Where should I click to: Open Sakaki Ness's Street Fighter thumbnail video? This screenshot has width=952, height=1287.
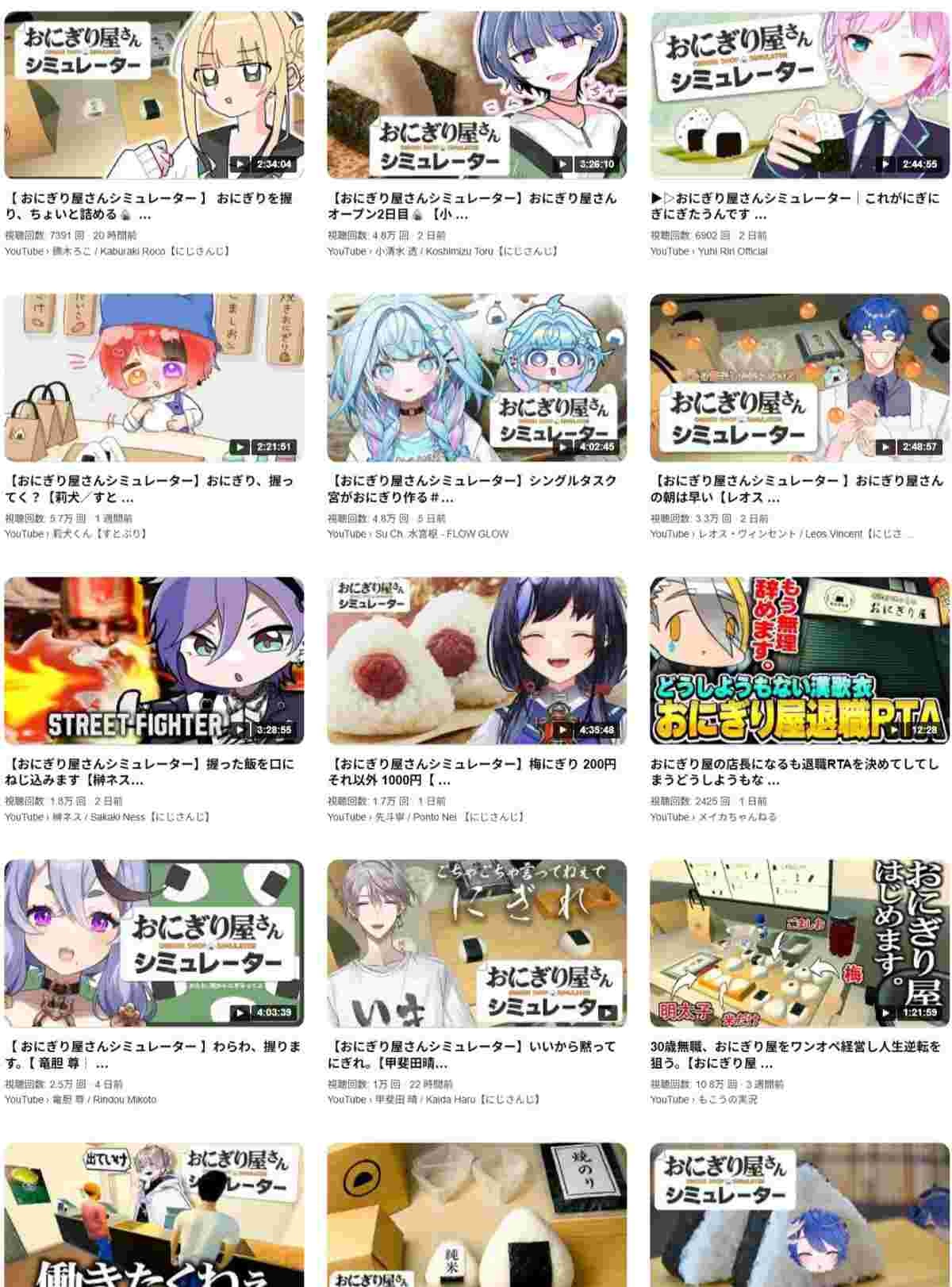click(x=154, y=660)
